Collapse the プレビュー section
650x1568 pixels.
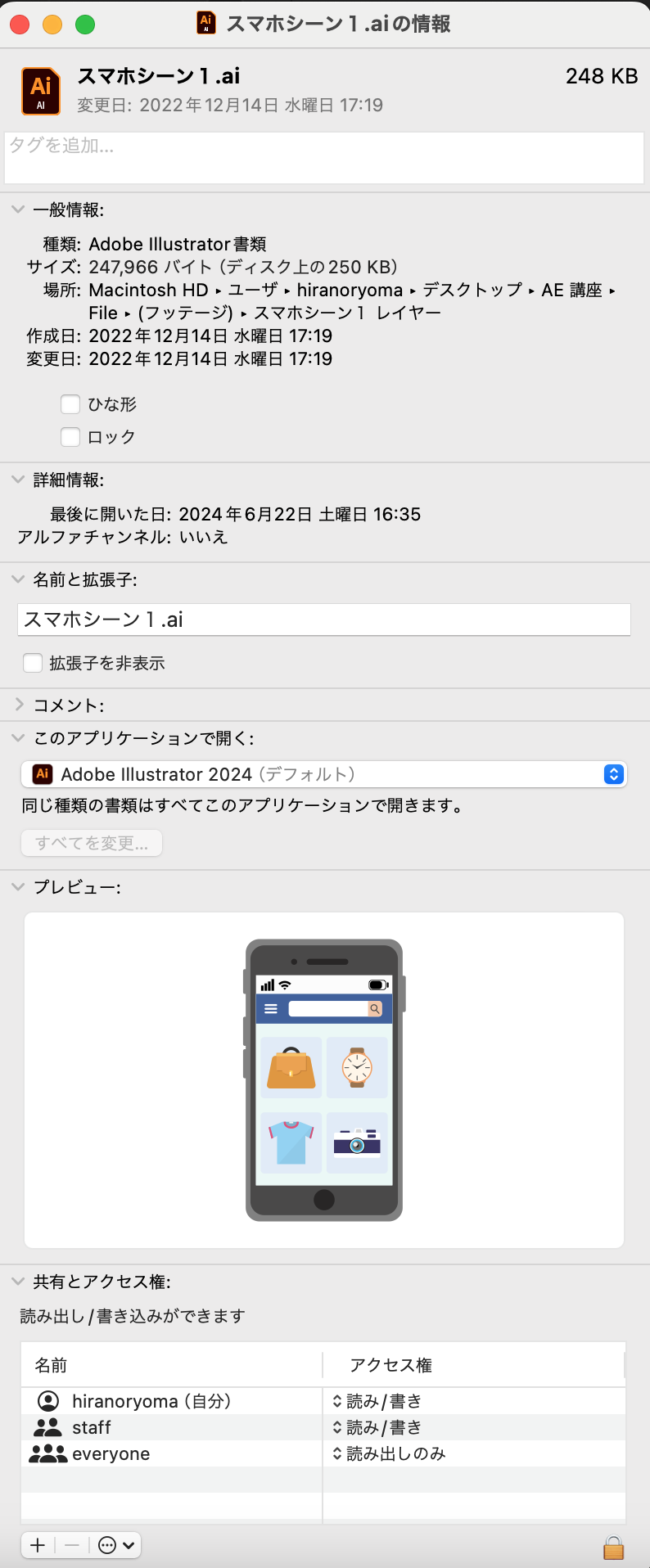pos(17,887)
